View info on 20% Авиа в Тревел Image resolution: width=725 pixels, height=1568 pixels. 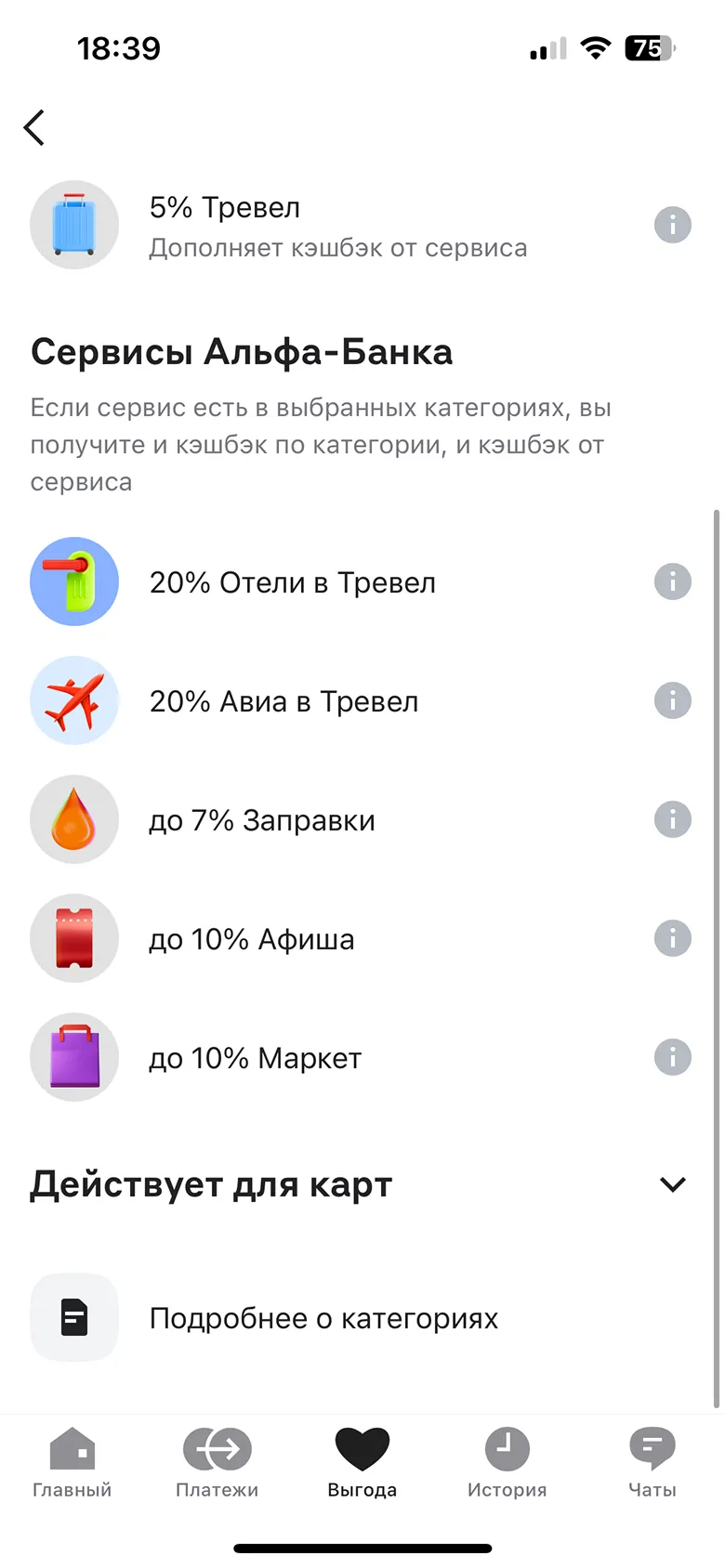(672, 700)
